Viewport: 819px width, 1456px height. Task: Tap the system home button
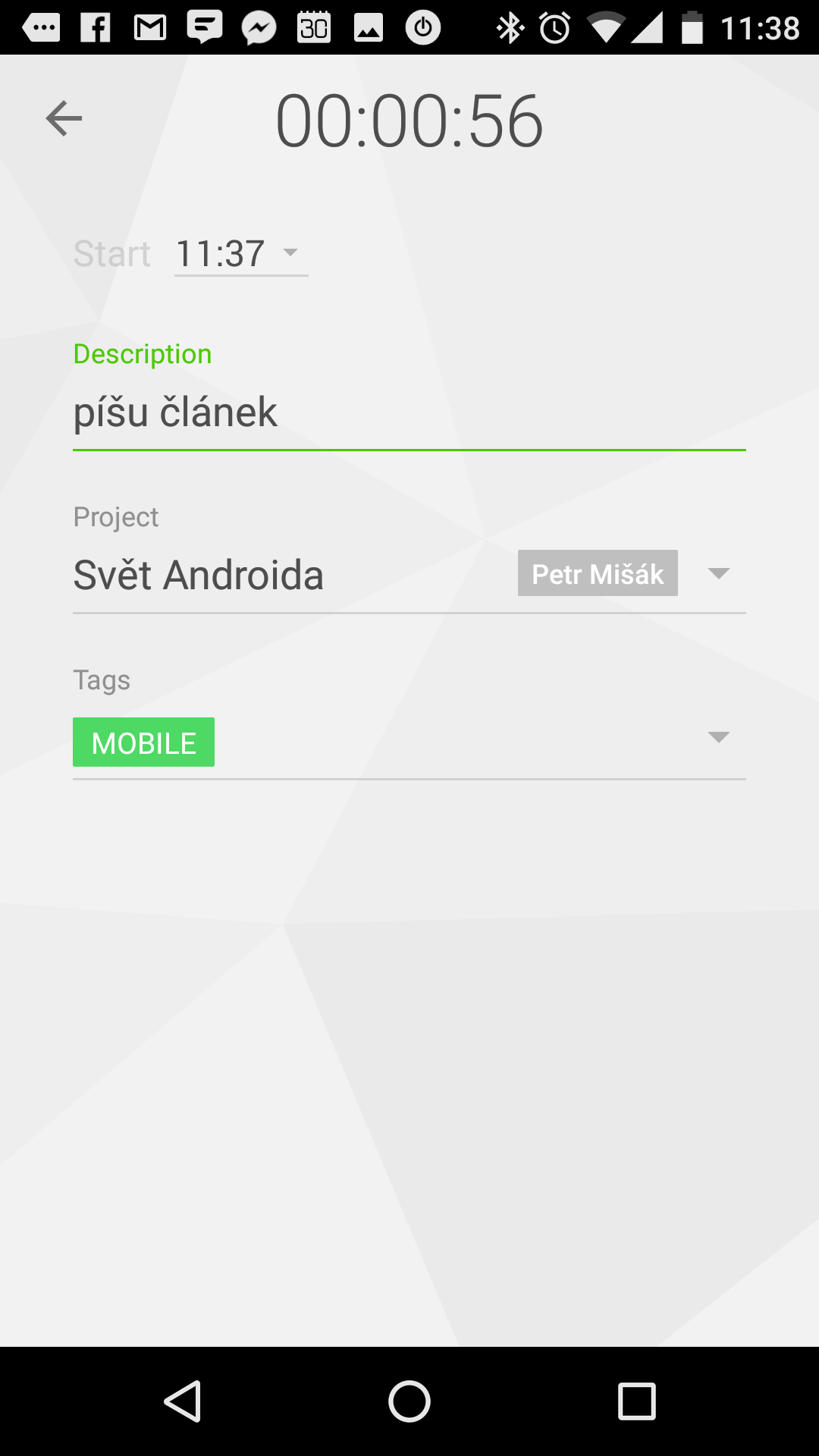click(x=409, y=1401)
